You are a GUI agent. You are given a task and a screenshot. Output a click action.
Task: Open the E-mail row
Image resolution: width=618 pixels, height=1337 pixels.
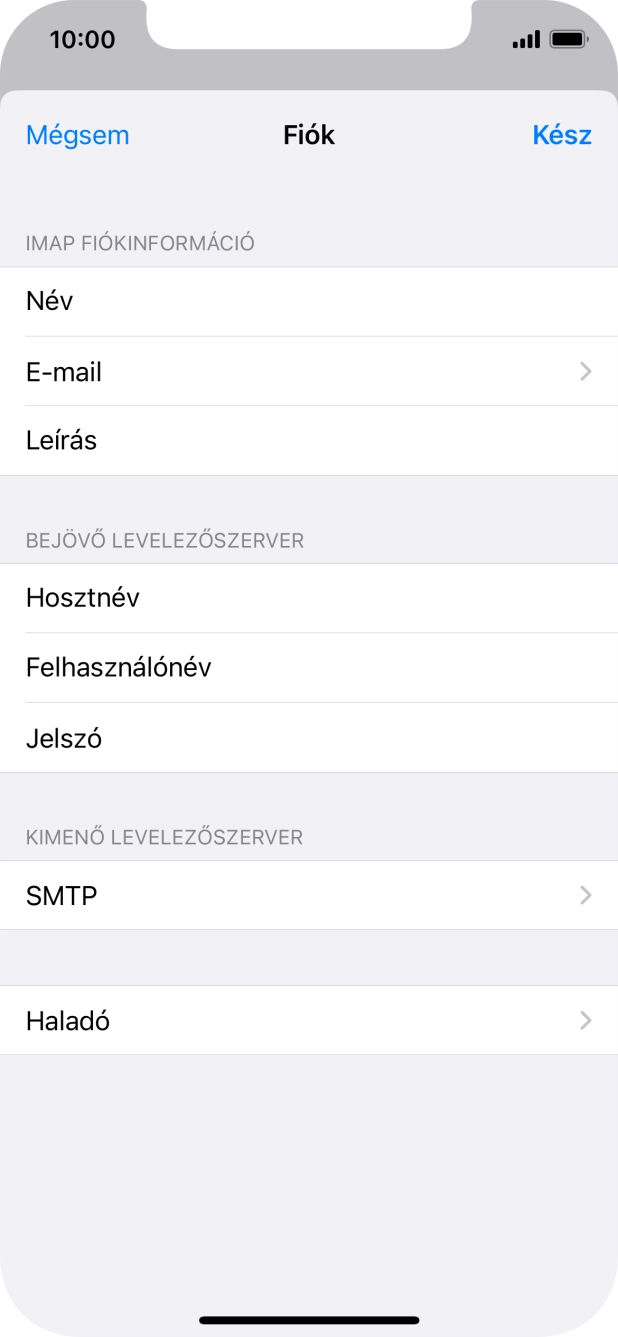(309, 372)
